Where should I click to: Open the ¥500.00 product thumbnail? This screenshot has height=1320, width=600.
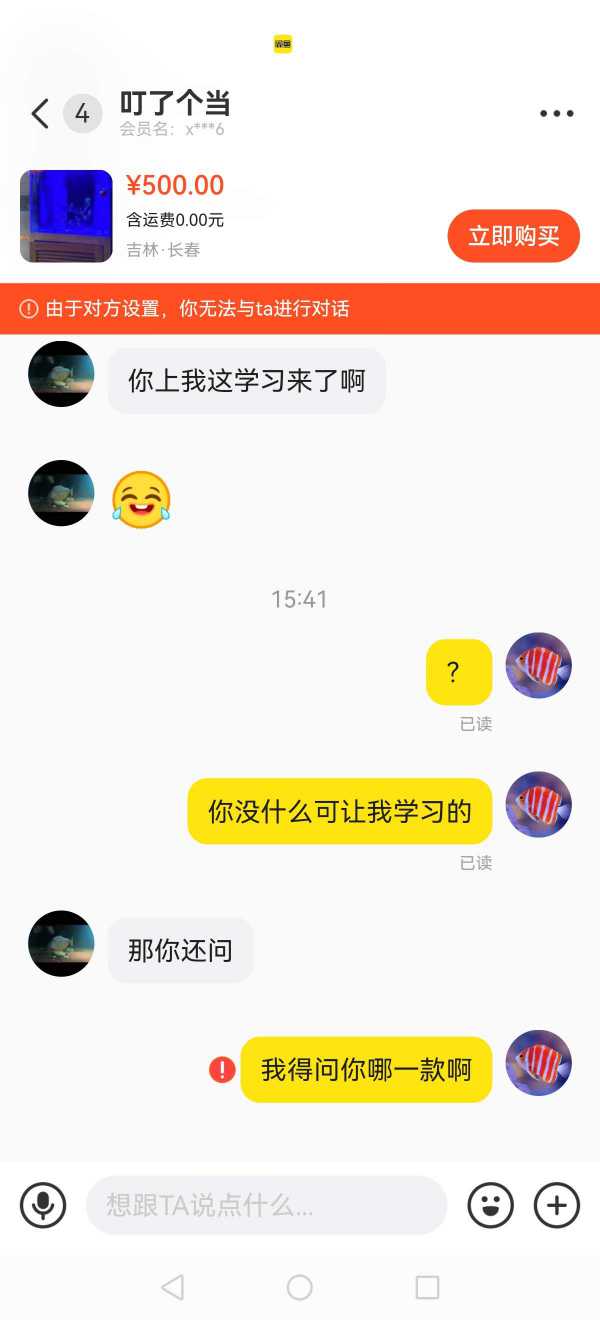(x=66, y=216)
